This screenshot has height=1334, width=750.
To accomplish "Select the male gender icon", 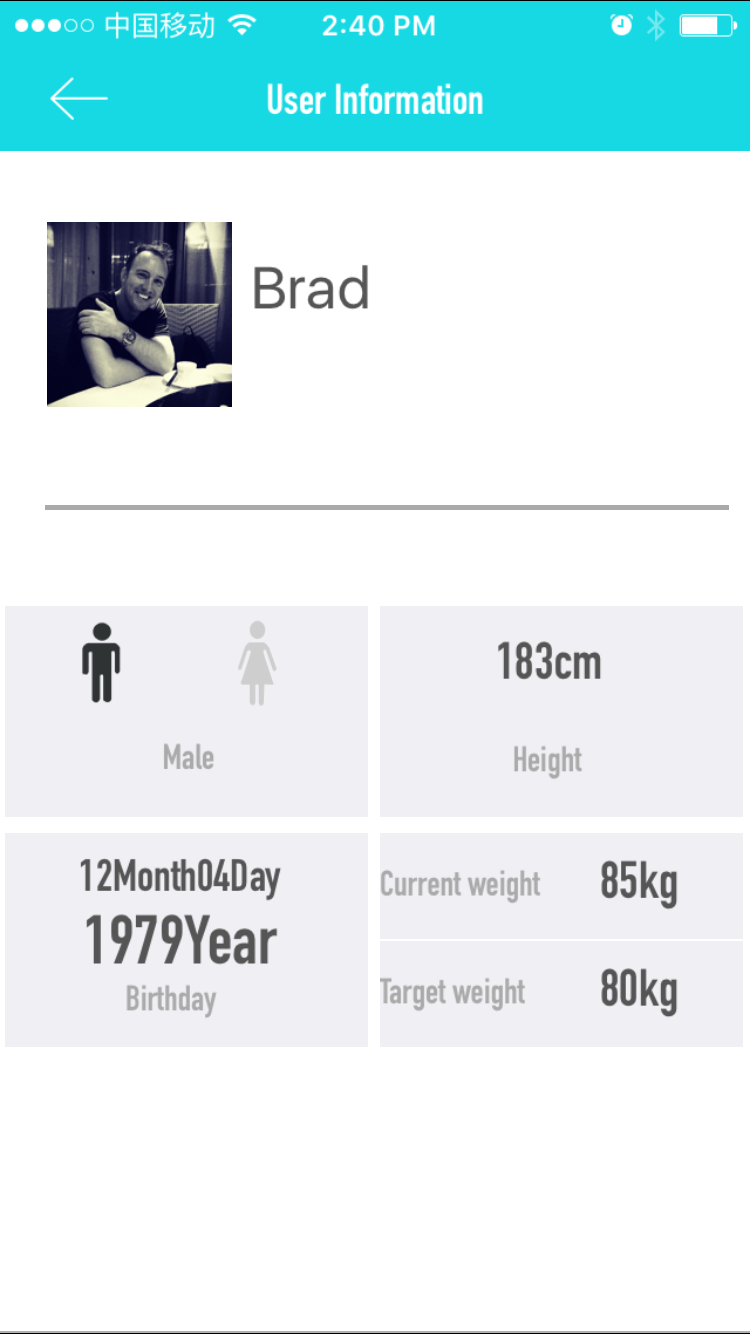I will pyautogui.click(x=101, y=663).
